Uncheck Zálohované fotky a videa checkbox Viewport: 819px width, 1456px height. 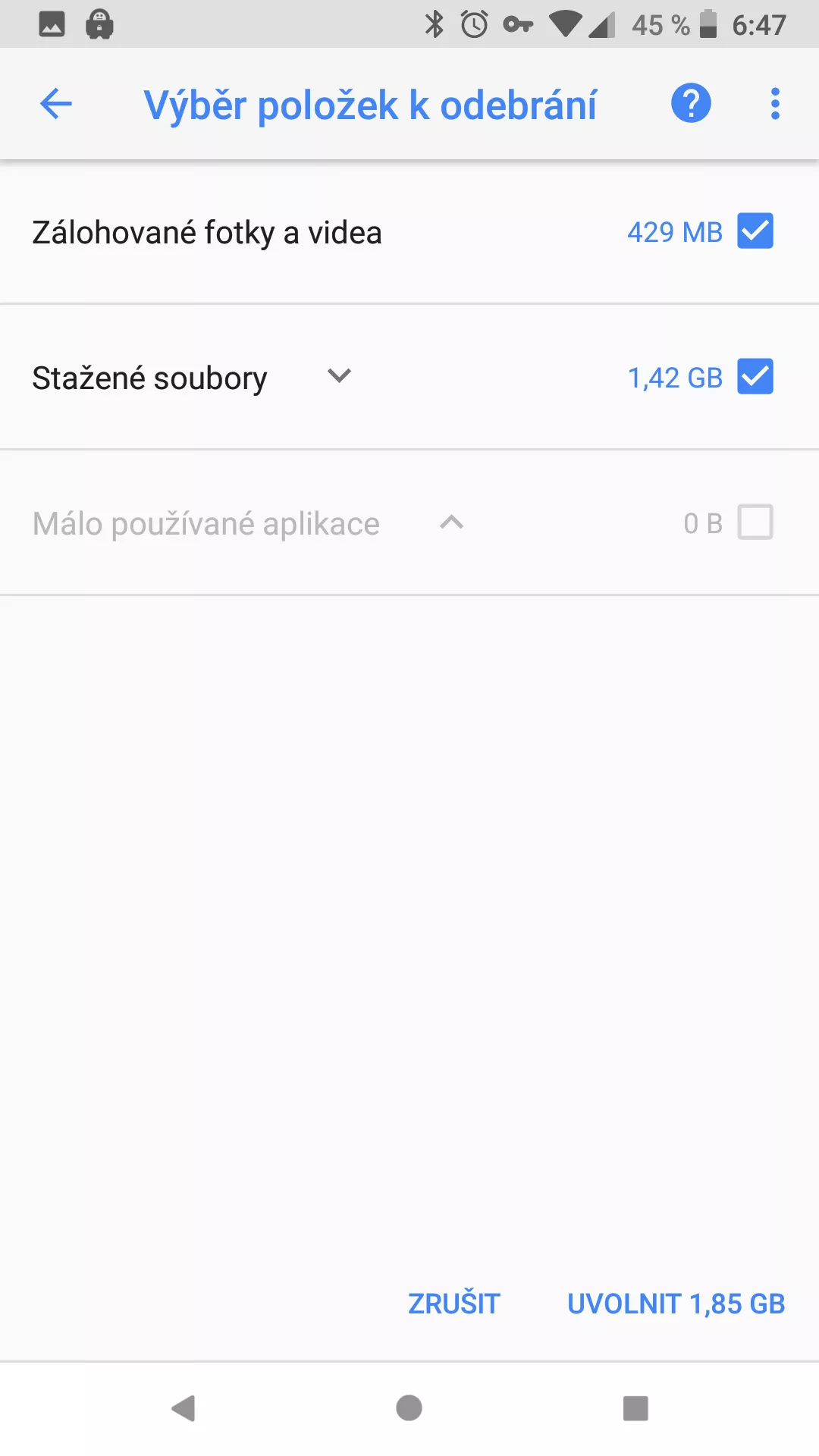tap(755, 231)
